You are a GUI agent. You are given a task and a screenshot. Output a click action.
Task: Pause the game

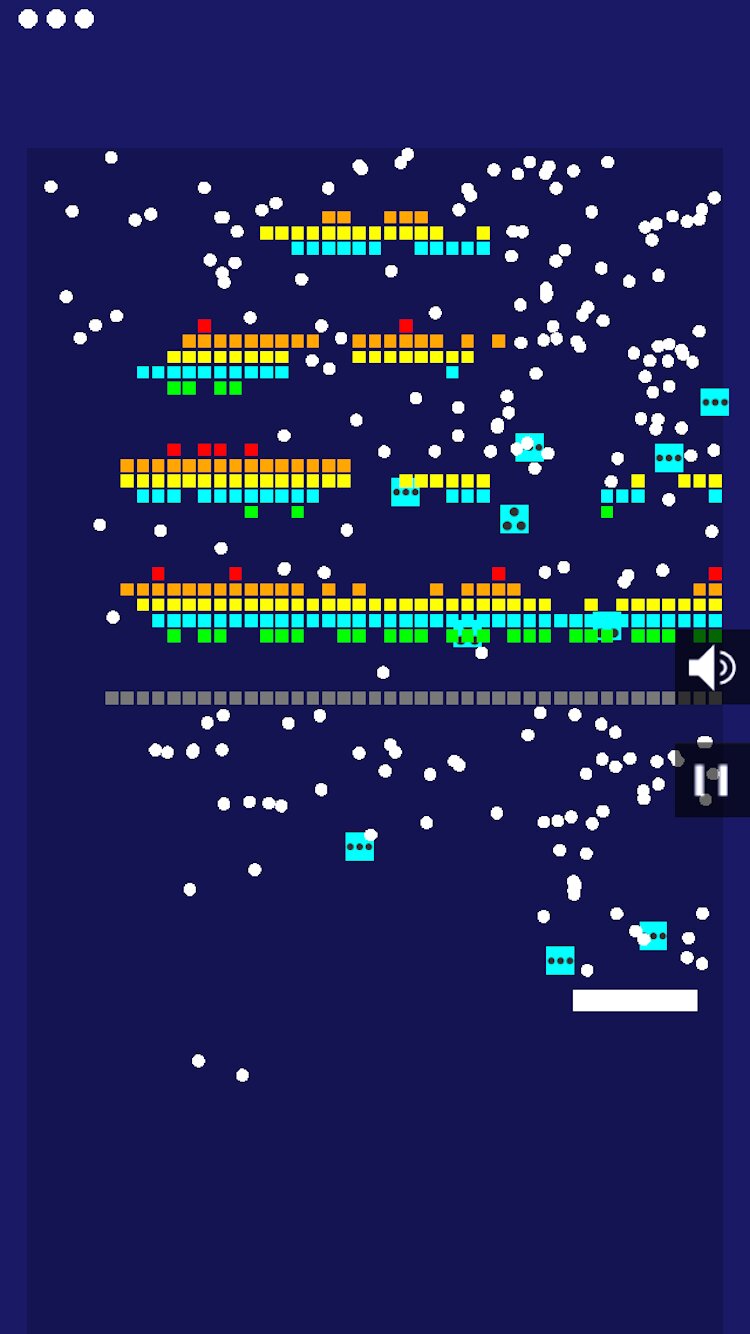(712, 780)
